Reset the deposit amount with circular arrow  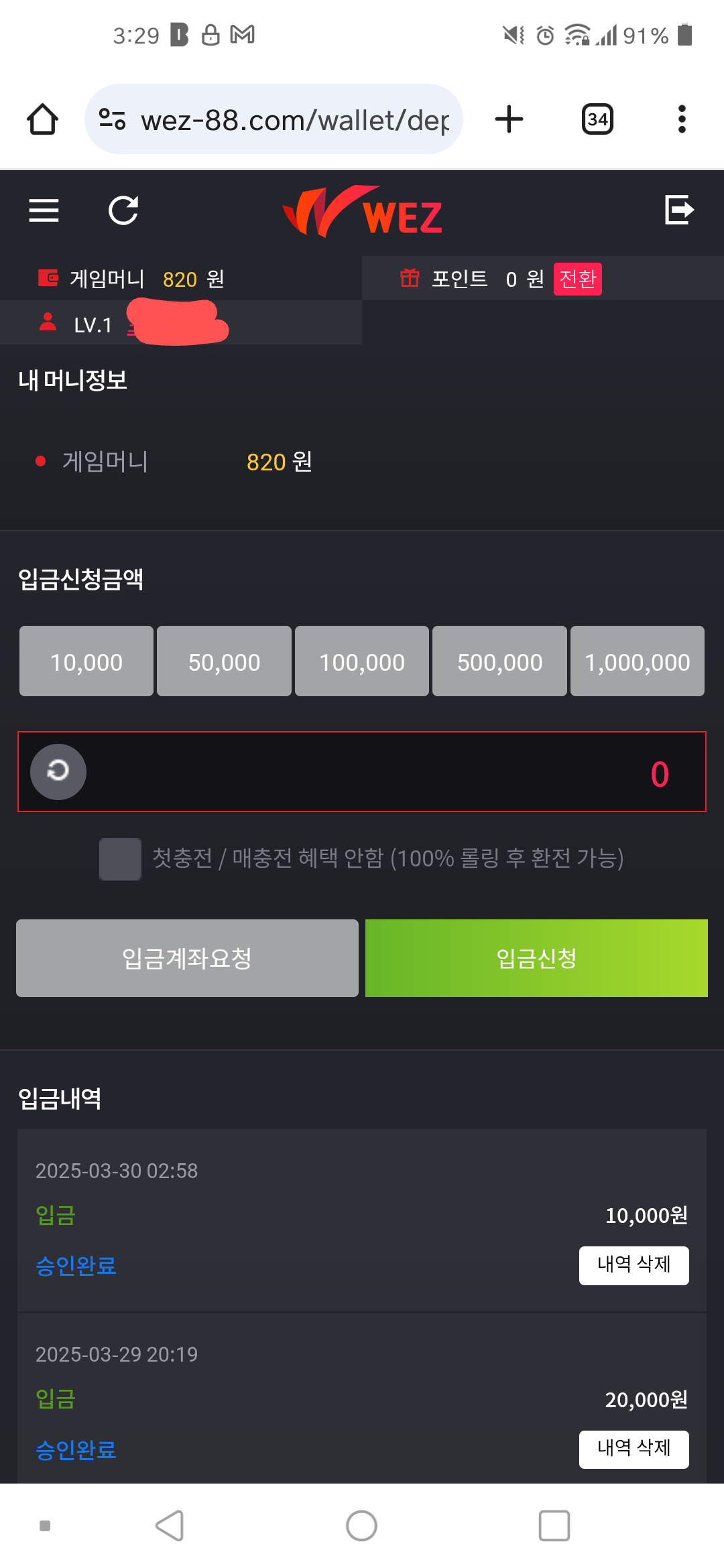point(58,771)
